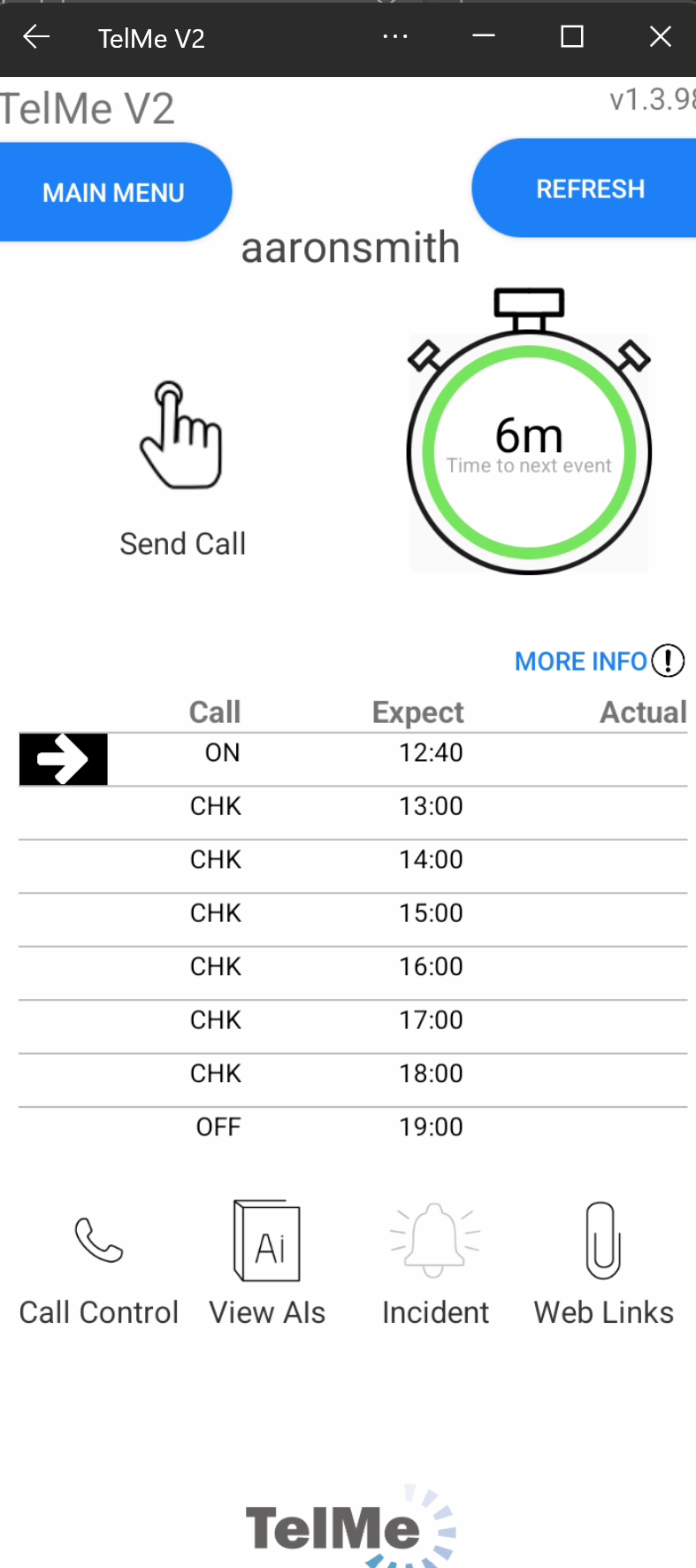The height and width of the screenshot is (1568, 696).
Task: Minimize the app window
Action: click(x=484, y=37)
